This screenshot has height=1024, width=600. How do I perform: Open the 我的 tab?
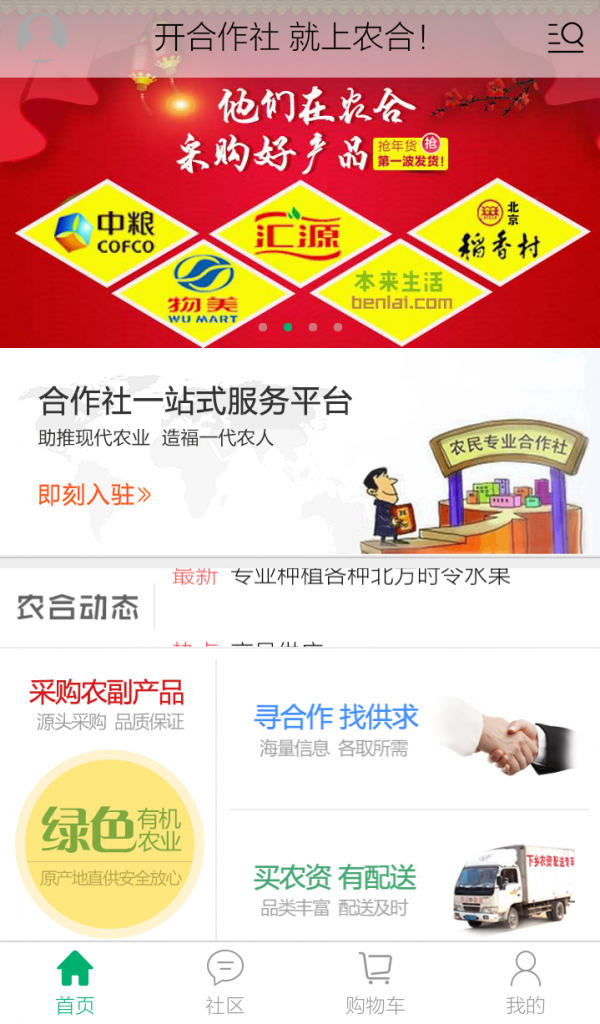(525, 982)
